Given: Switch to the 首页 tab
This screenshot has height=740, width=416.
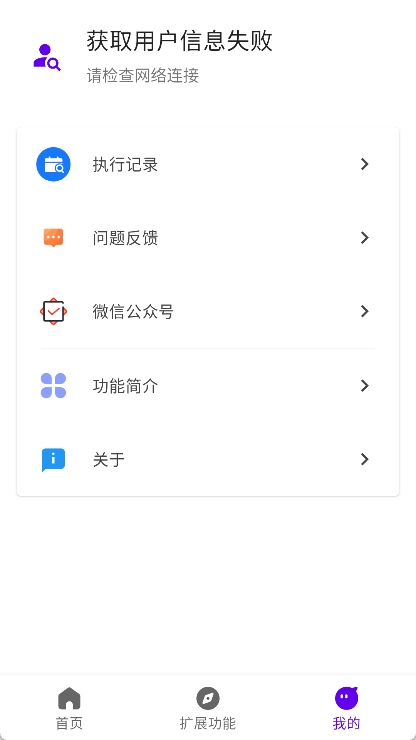Looking at the screenshot, I should (x=69, y=708).
